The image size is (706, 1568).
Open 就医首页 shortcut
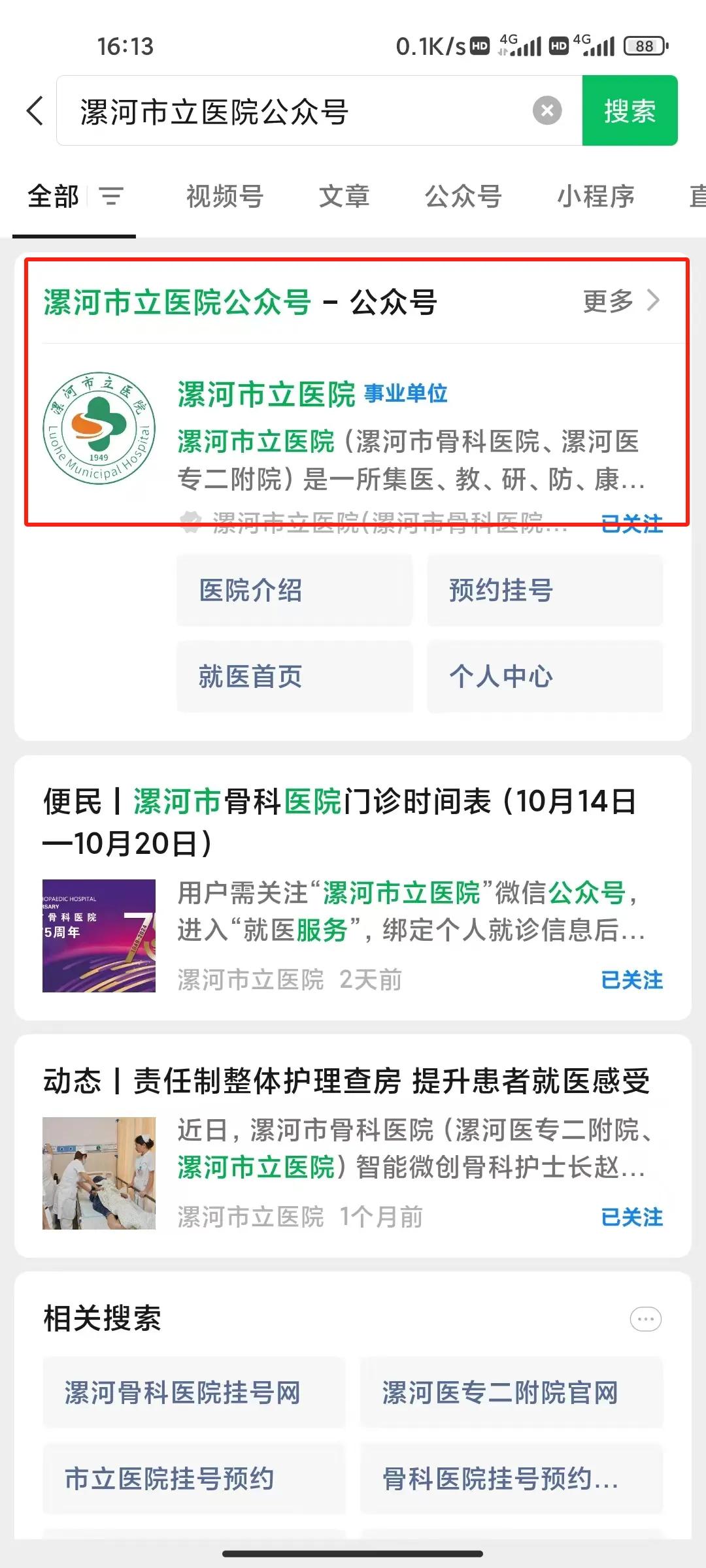[294, 677]
